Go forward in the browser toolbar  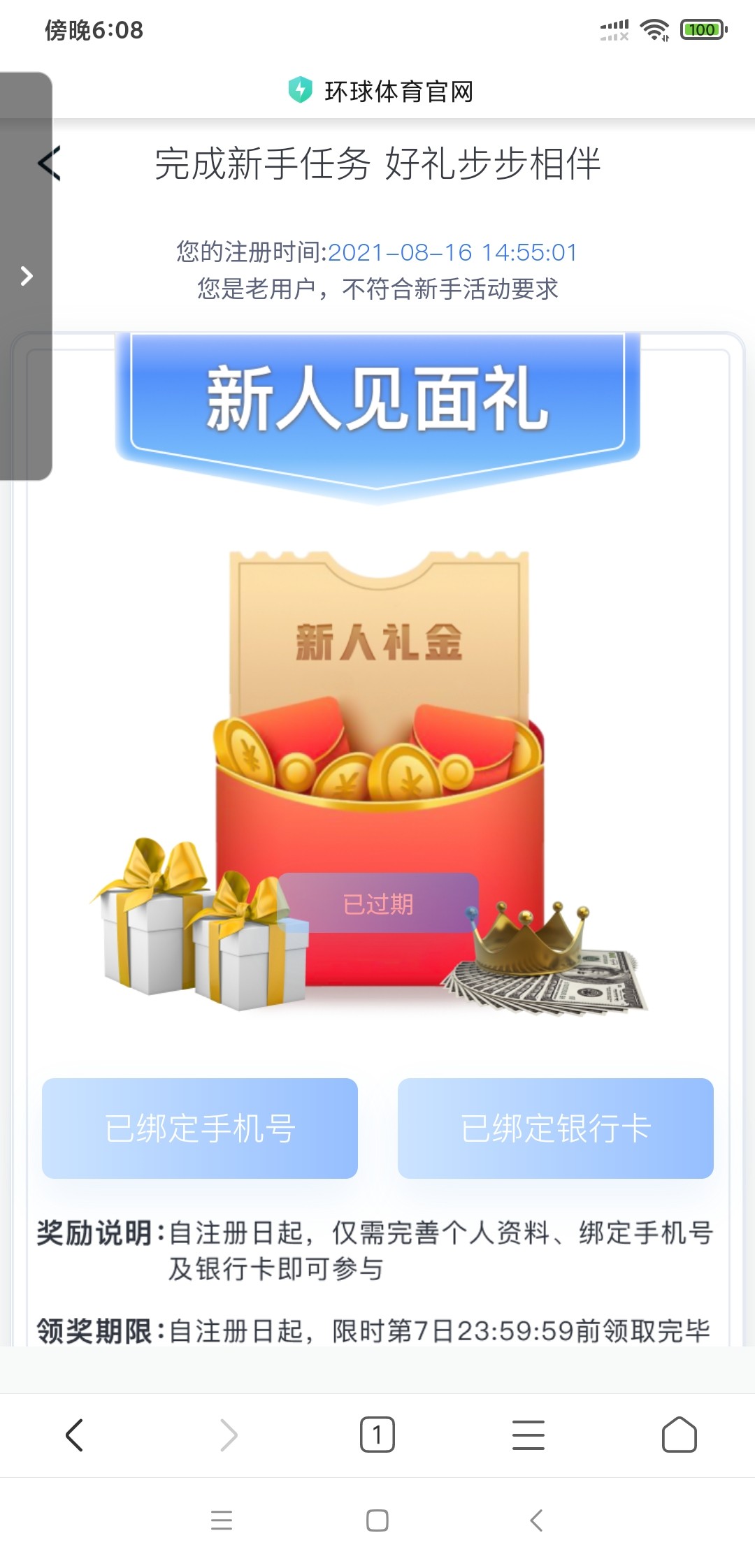point(229,1435)
